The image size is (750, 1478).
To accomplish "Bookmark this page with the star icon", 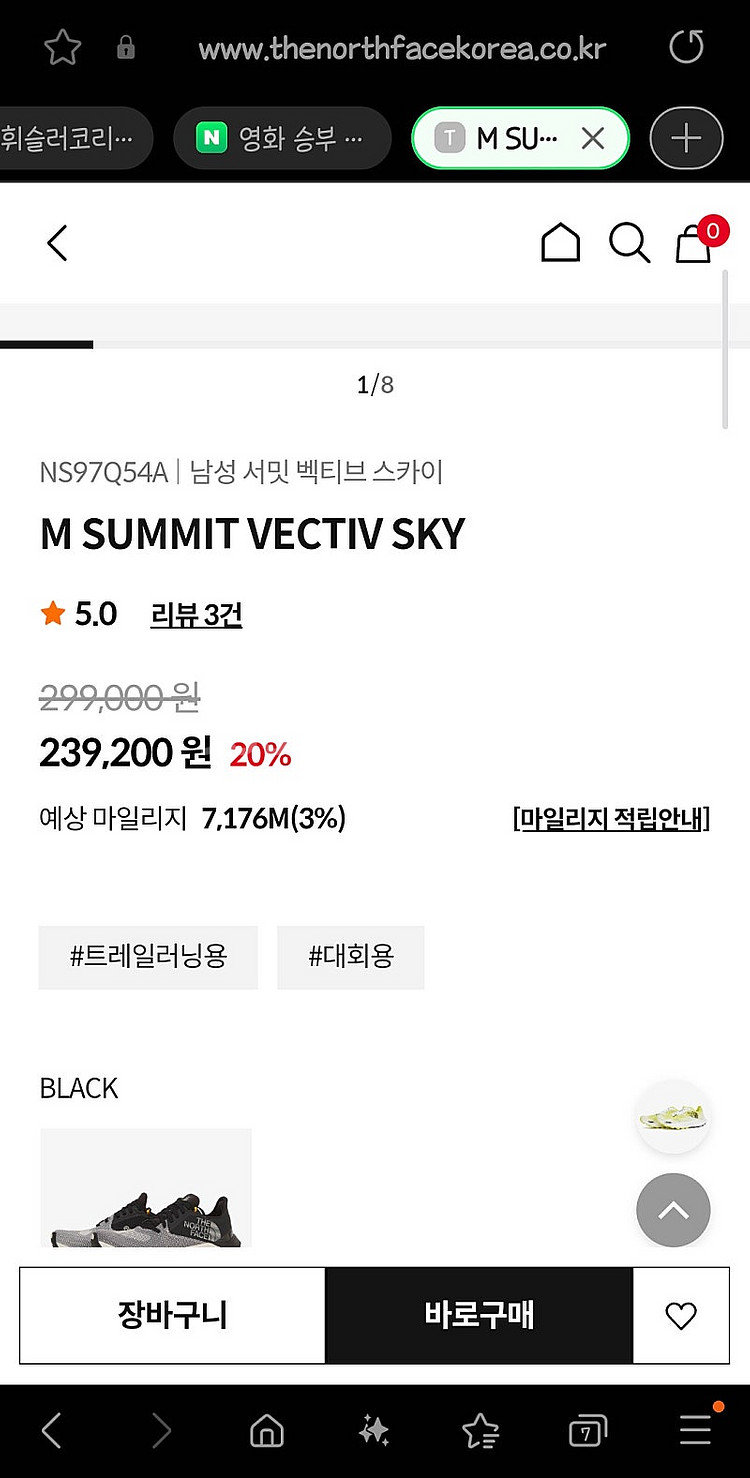I will [x=62, y=47].
